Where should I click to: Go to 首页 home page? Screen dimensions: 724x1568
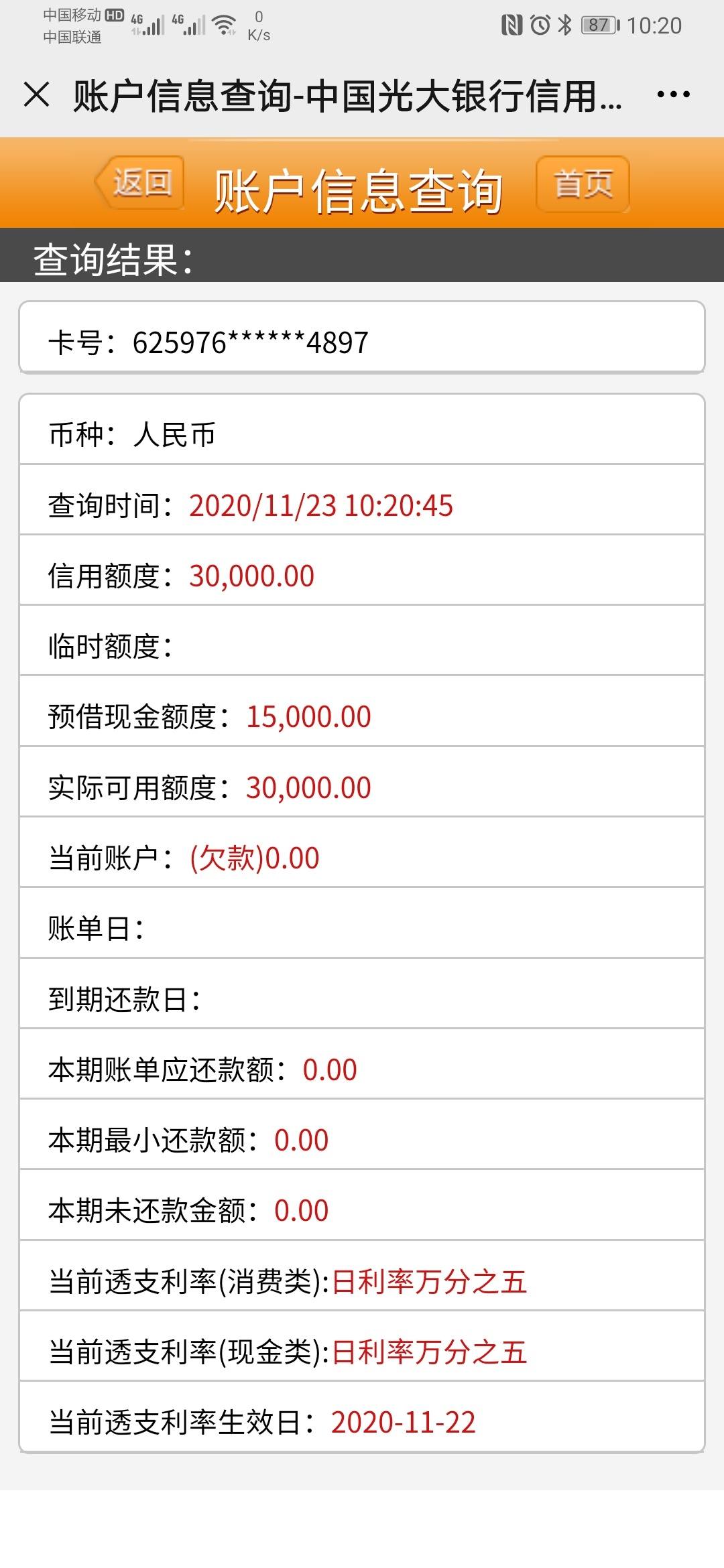(583, 184)
